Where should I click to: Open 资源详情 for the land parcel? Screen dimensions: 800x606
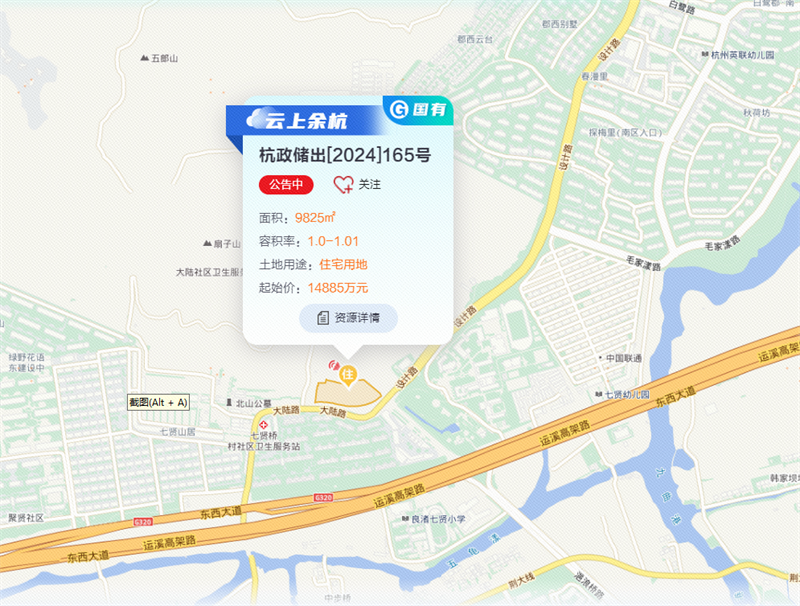[348, 318]
